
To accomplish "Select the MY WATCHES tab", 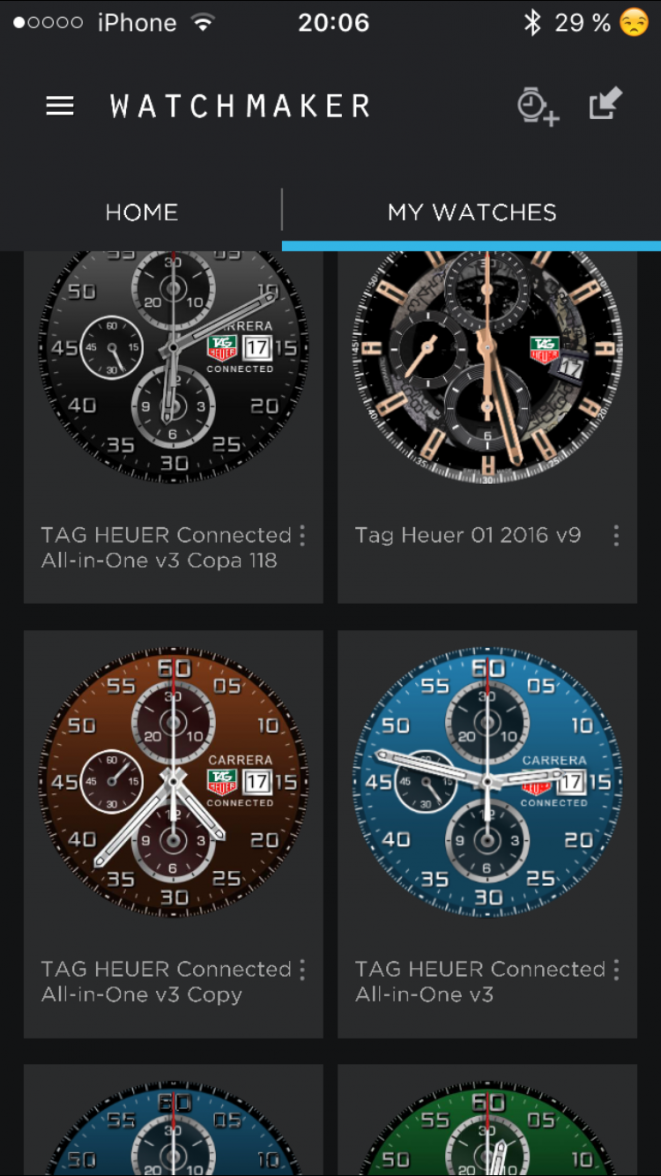I will (x=472, y=212).
